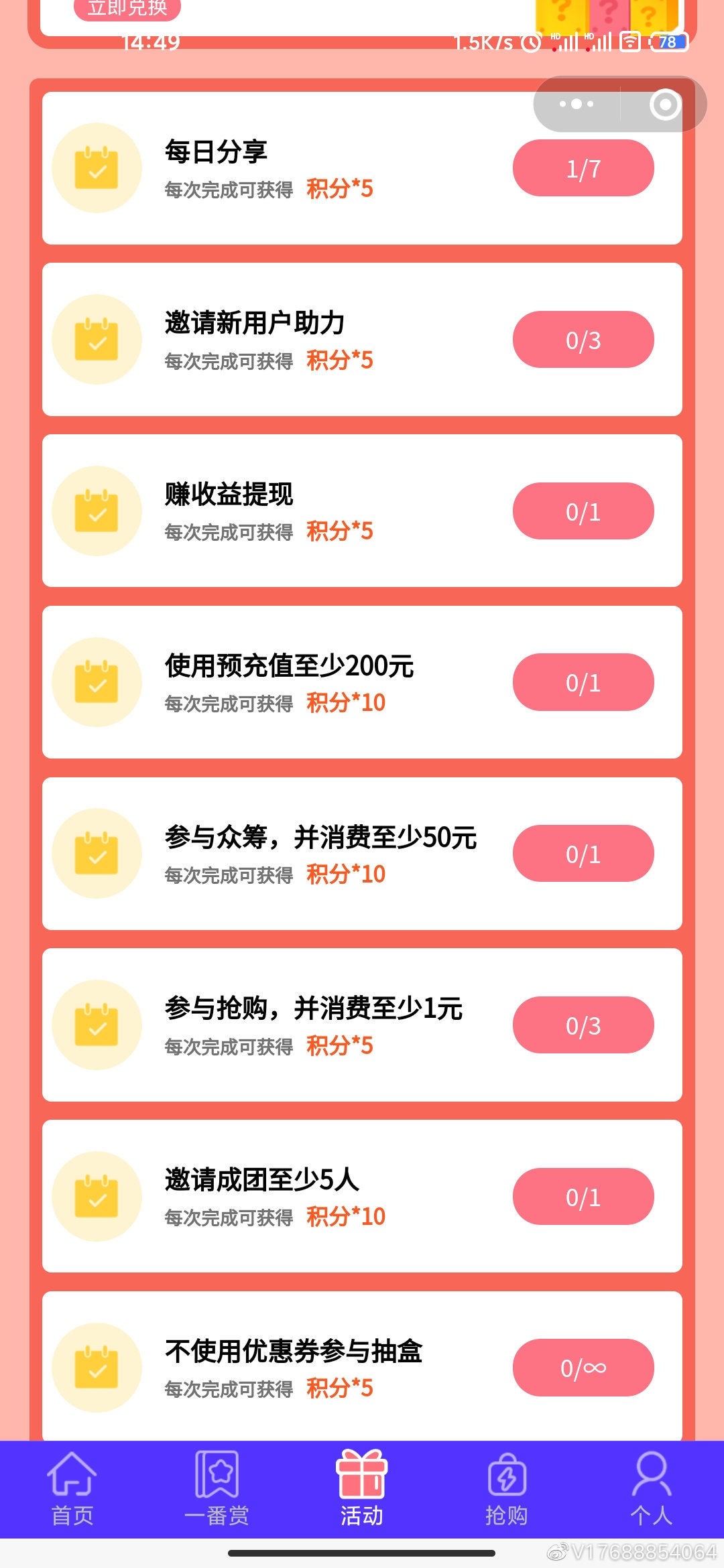Close the mini-program with the circle icon
This screenshot has width=724, height=1568.
click(664, 105)
